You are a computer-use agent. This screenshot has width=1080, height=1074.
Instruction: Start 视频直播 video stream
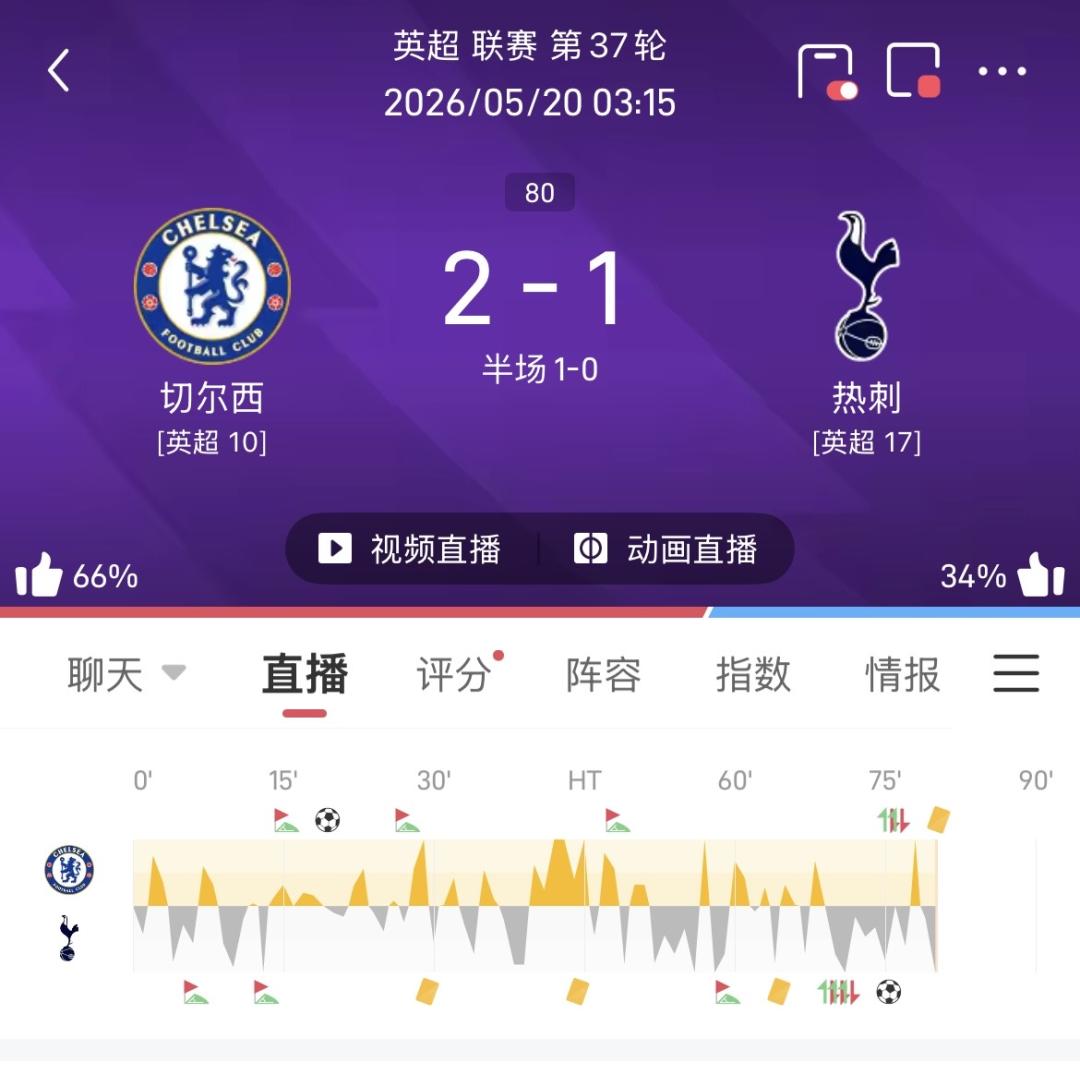[x=409, y=549]
